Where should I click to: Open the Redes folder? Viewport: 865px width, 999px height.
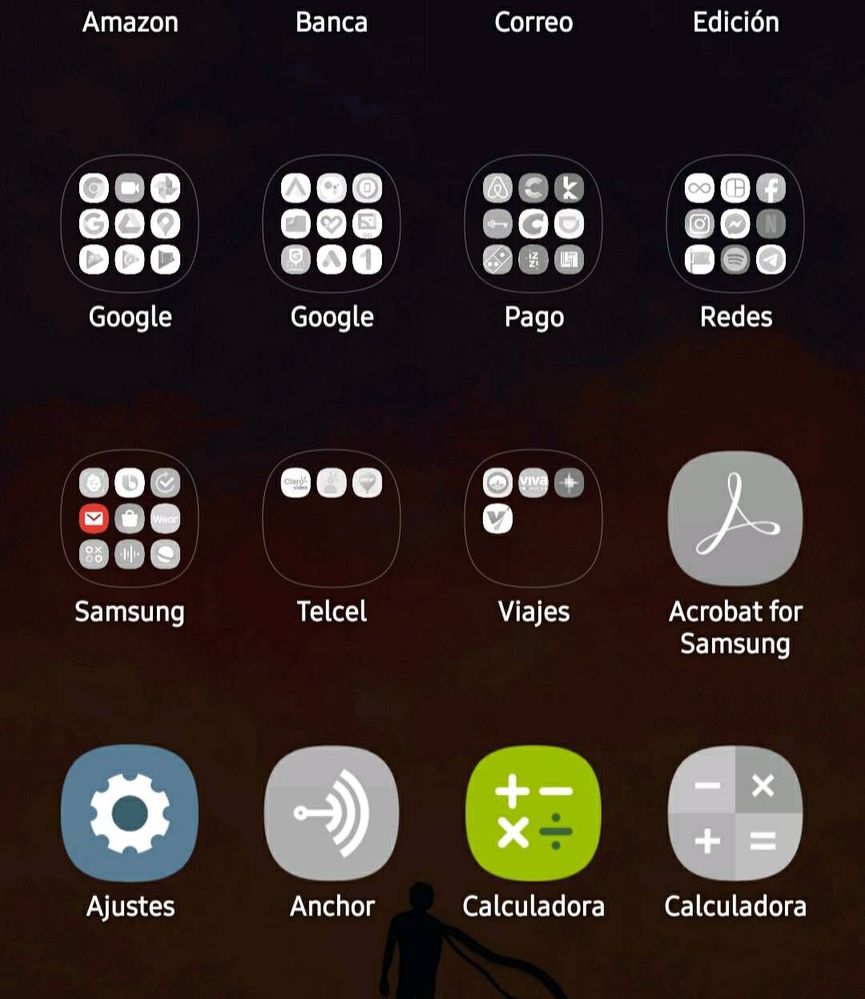coord(735,224)
